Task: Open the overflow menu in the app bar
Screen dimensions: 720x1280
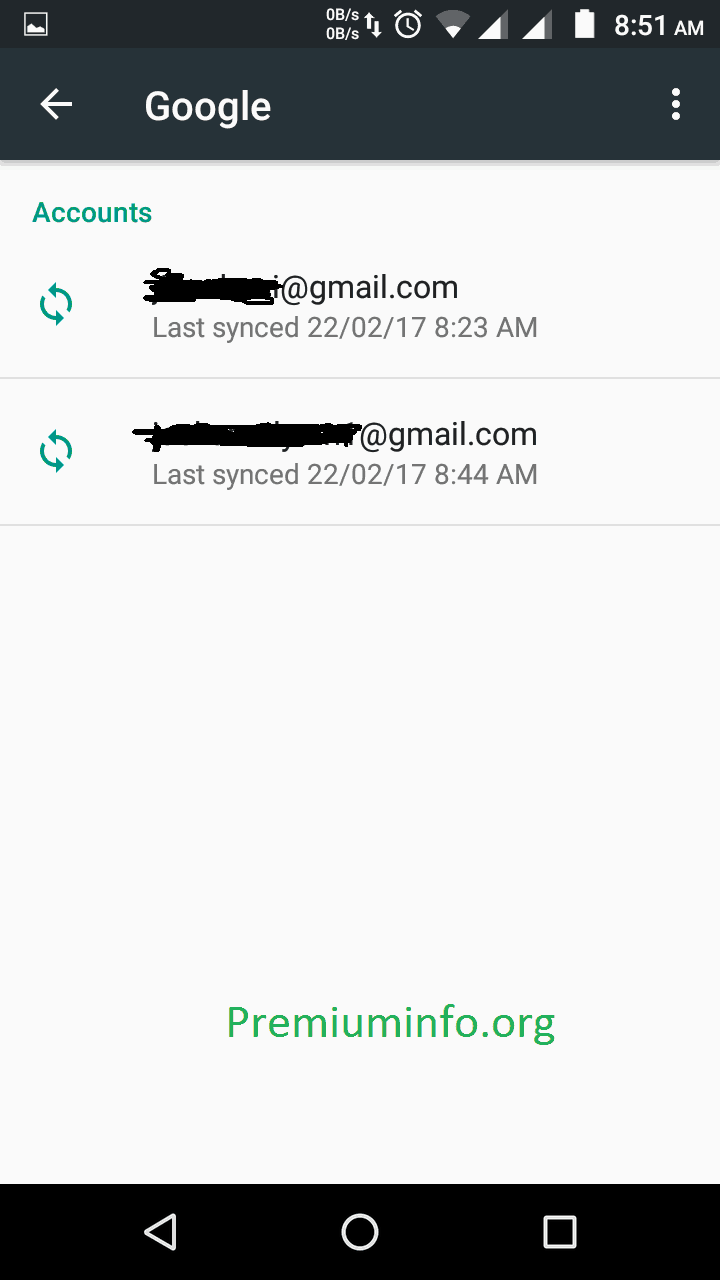Action: pyautogui.click(x=676, y=104)
